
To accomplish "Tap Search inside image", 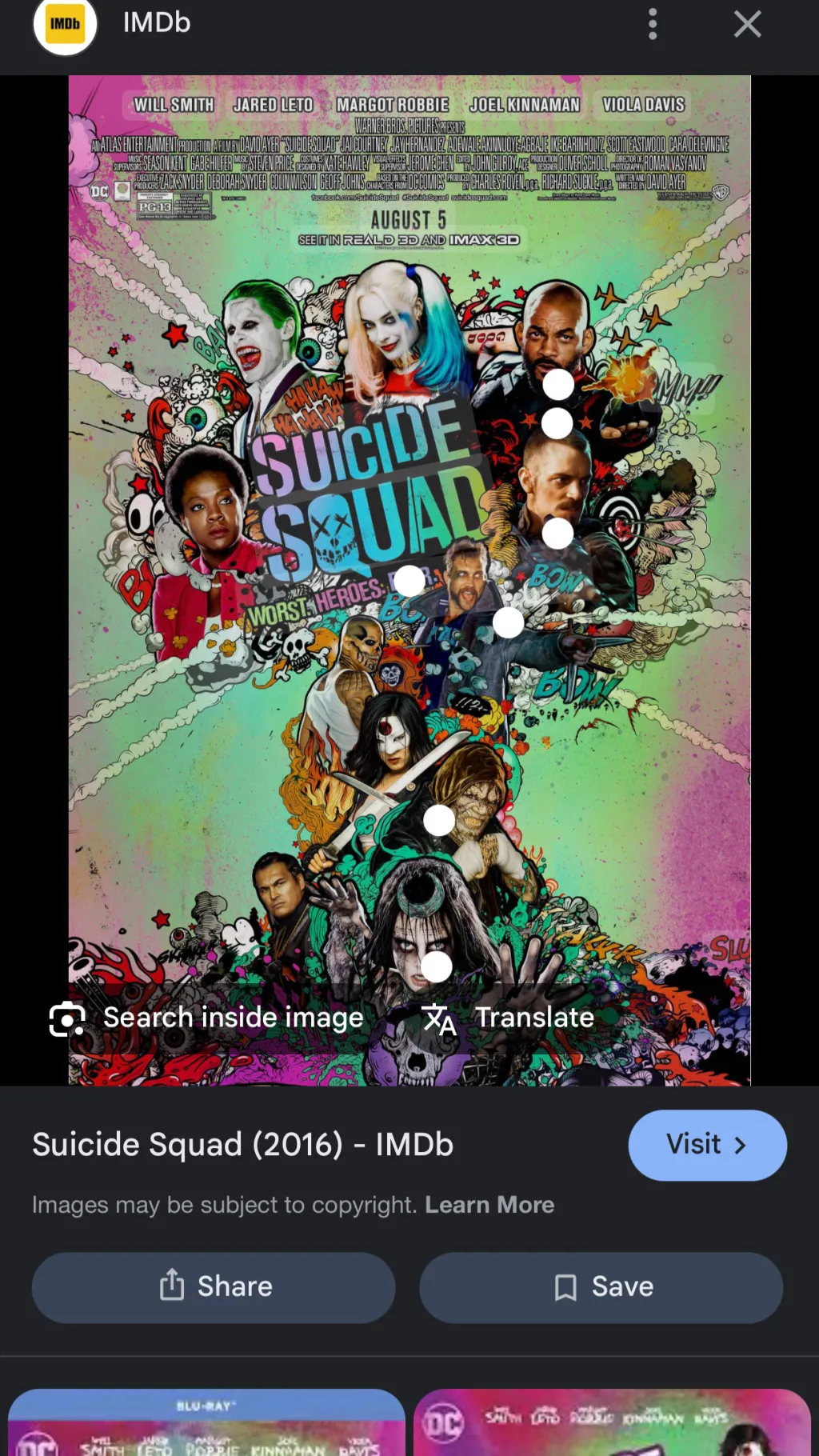I will [x=208, y=1018].
